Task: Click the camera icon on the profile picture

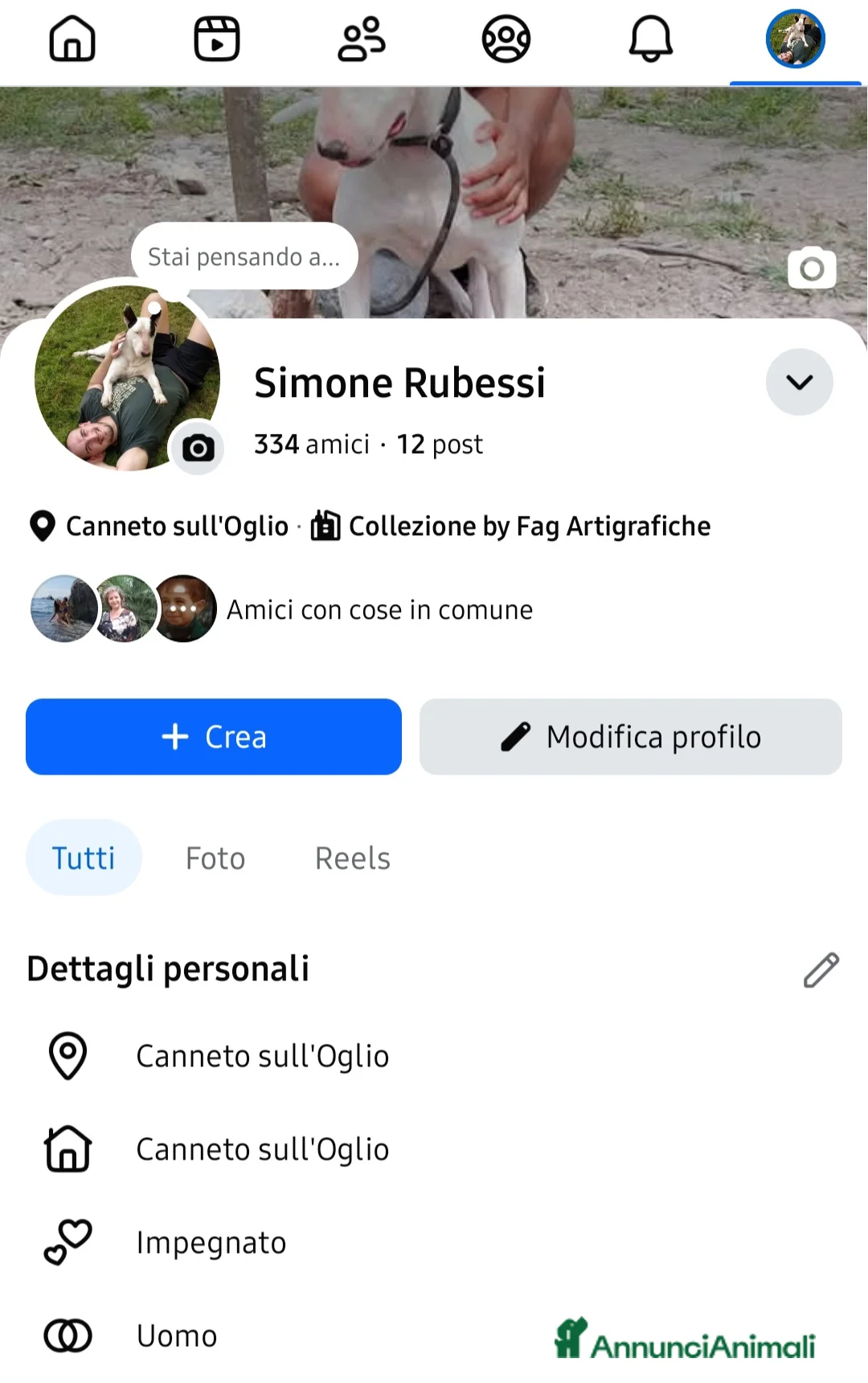Action: click(x=198, y=448)
